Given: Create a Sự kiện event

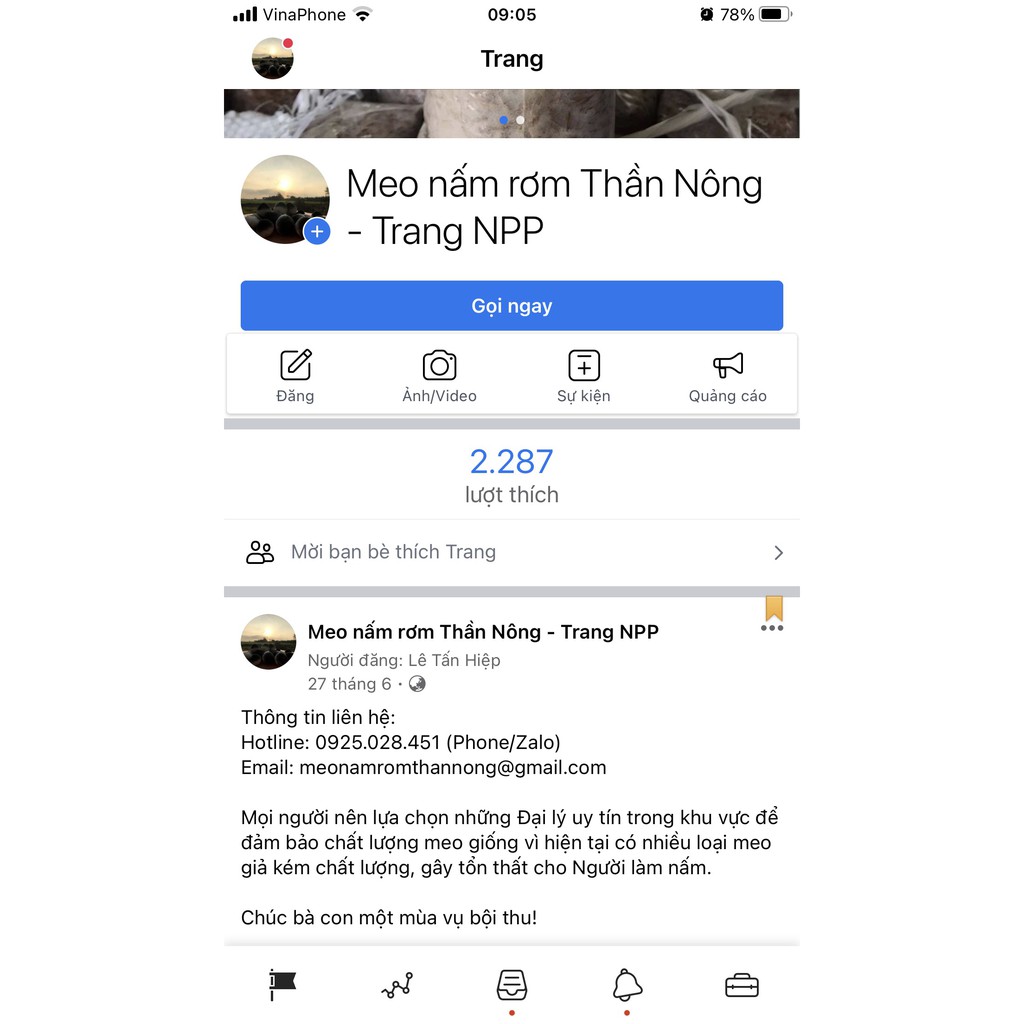Looking at the screenshot, I should click(583, 376).
